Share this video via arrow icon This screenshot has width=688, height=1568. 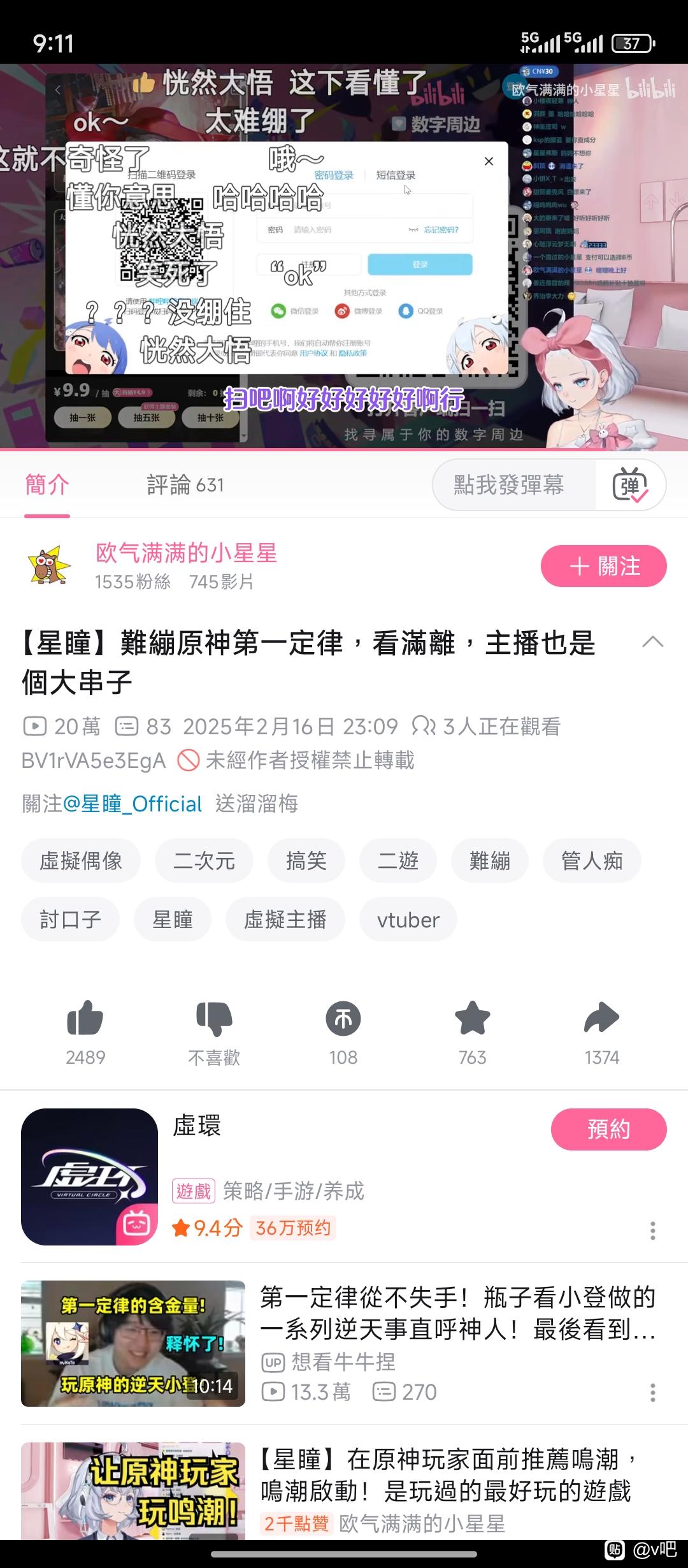tap(601, 1019)
